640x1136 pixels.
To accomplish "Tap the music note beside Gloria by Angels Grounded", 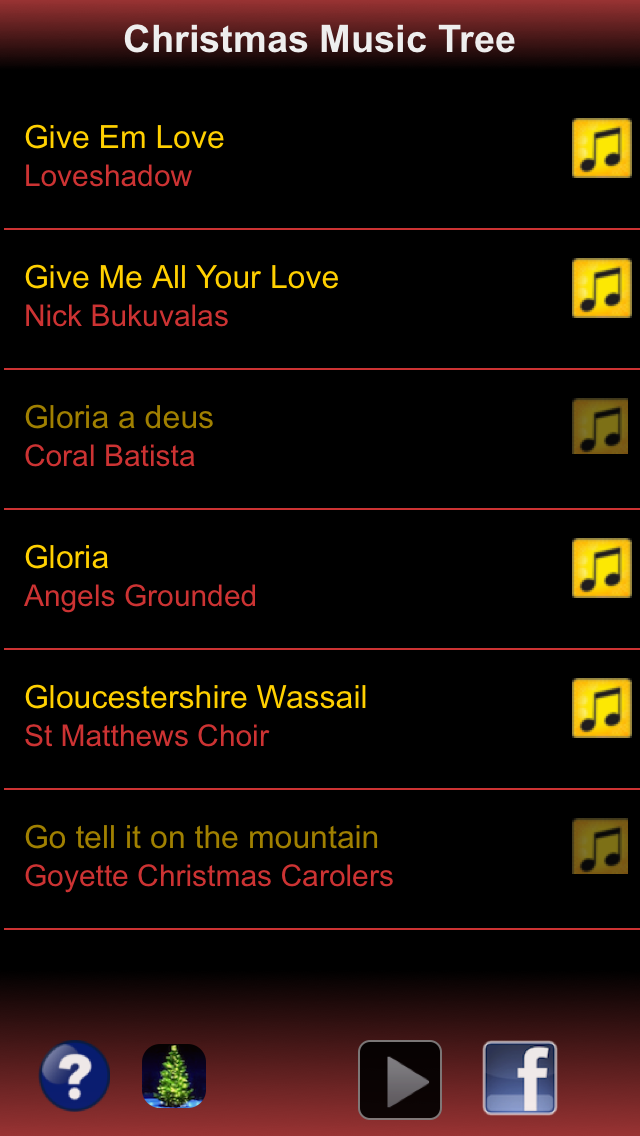I will click(601, 568).
